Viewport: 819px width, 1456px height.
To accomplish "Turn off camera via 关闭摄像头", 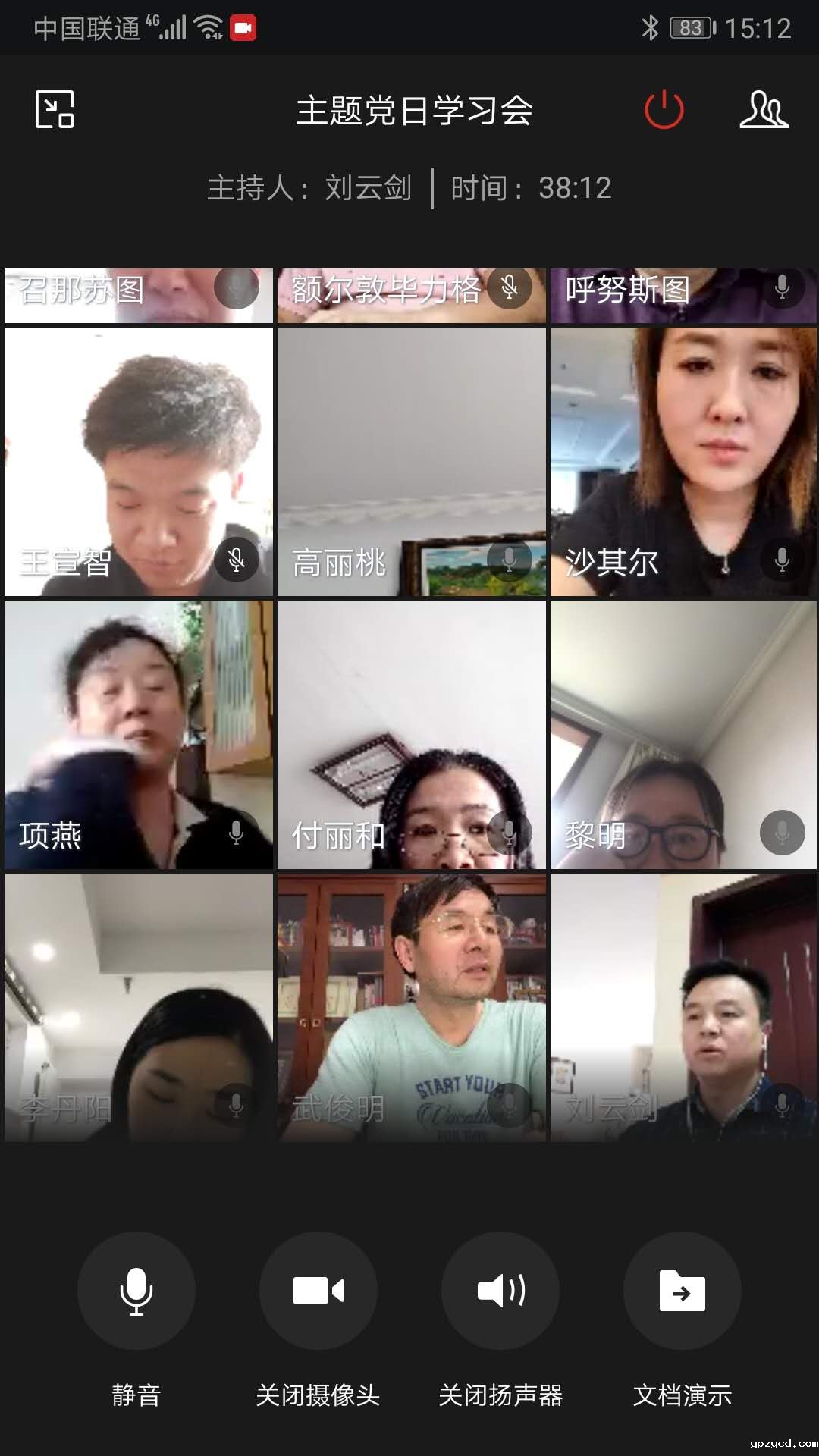I will tap(318, 1291).
